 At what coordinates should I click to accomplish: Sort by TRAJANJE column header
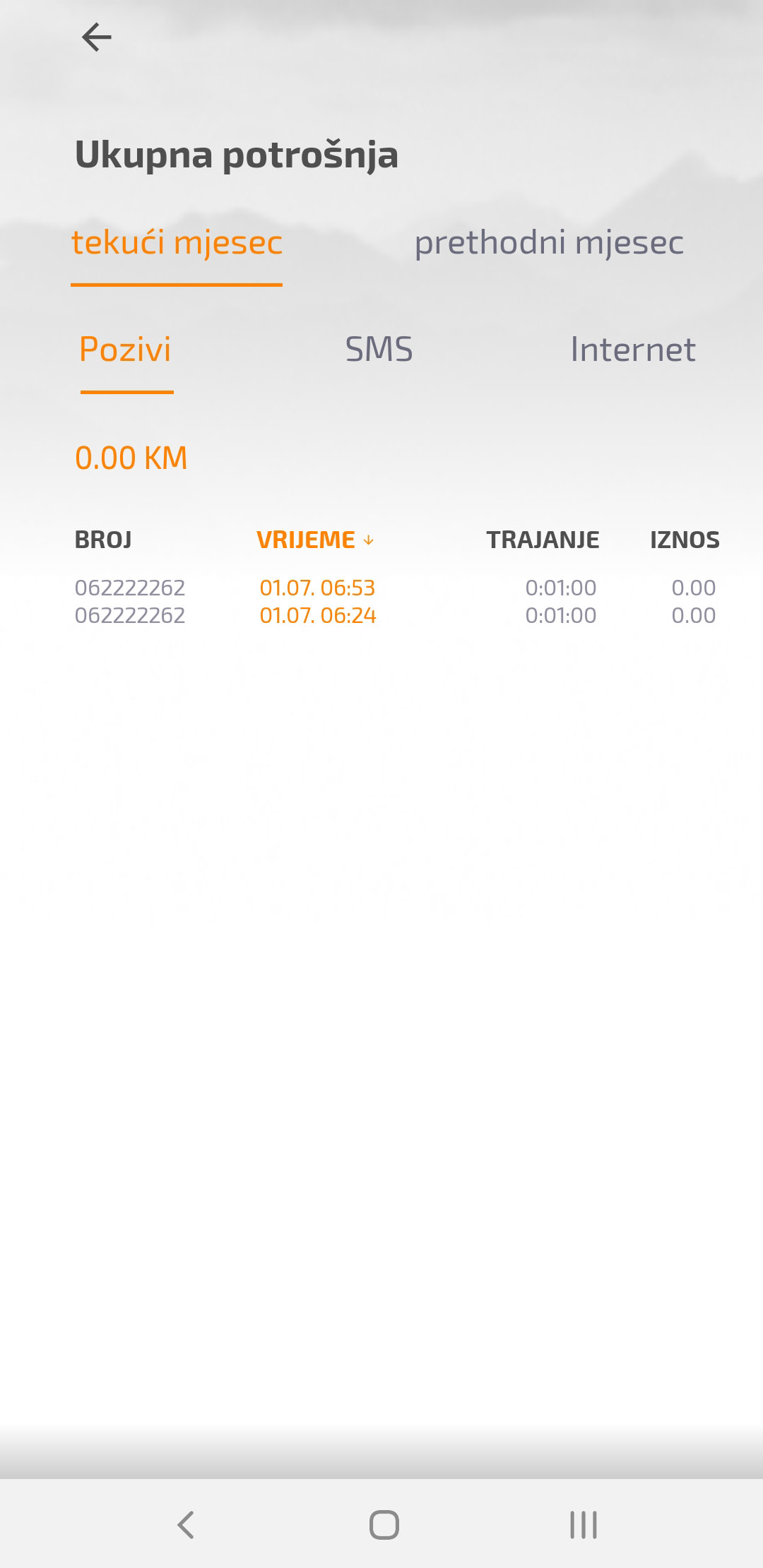point(543,540)
